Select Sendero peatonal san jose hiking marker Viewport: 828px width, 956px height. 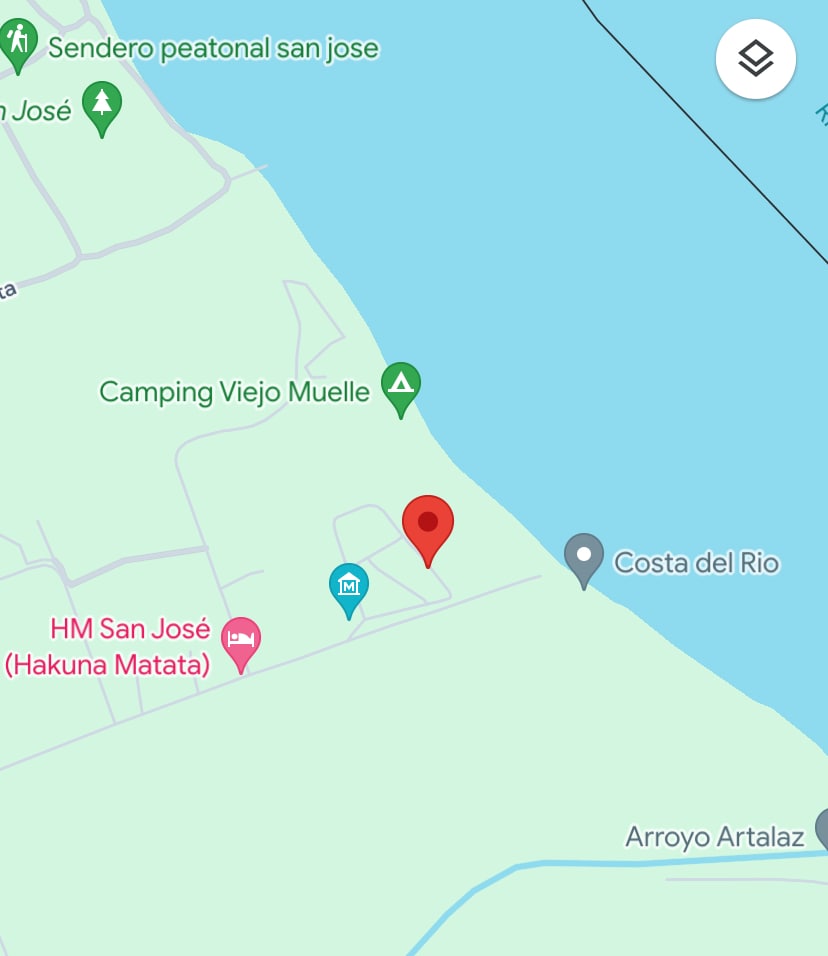[17, 42]
